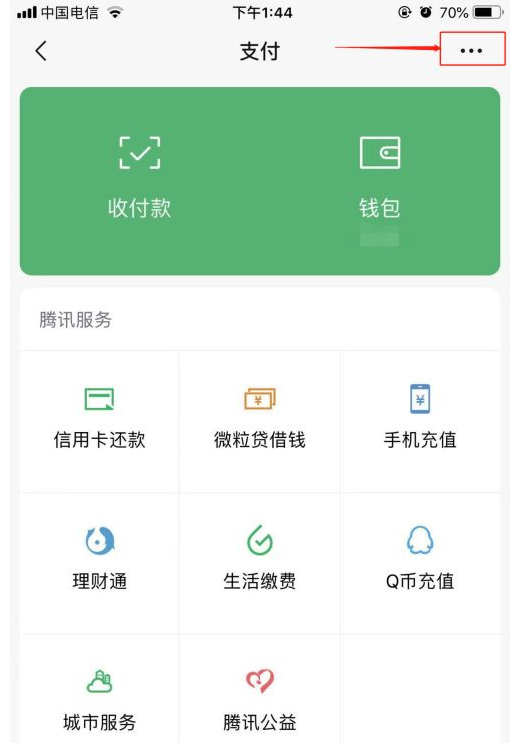Select Q币充值
This screenshot has width=514, height=743.
[x=420, y=562]
